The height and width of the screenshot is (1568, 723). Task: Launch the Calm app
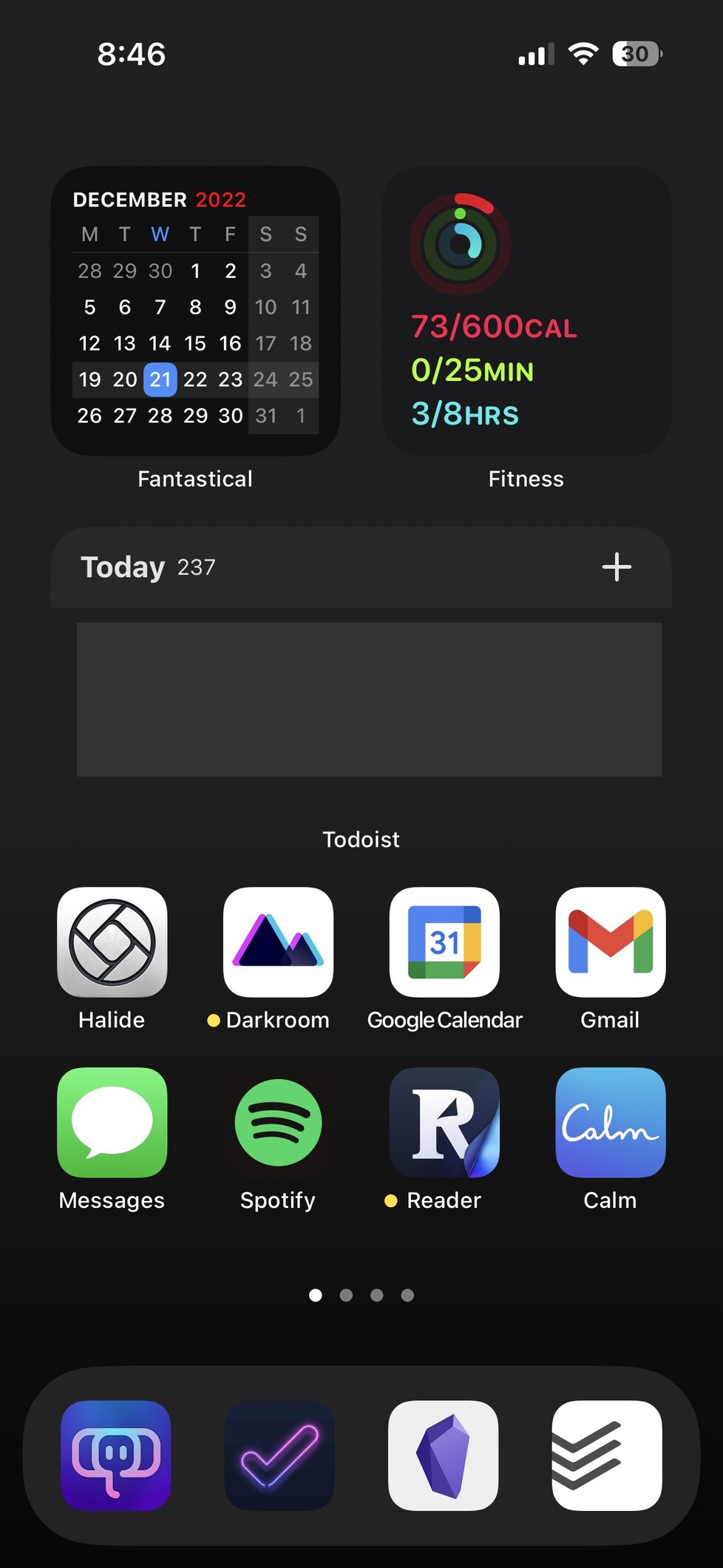tap(610, 1122)
